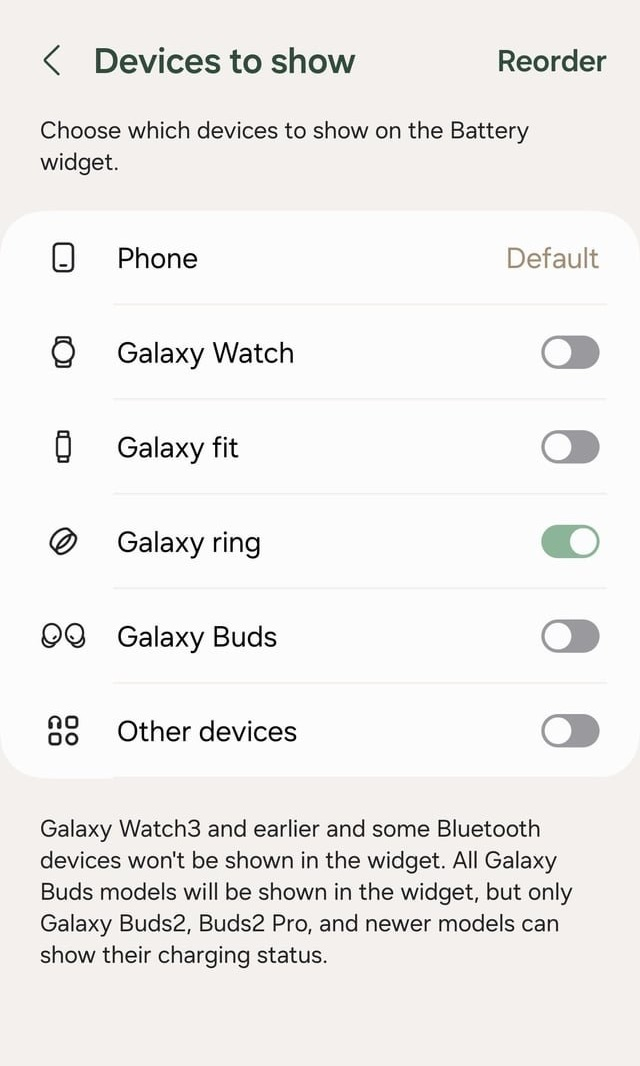
Task: Enable the Galaxy Watch toggle
Action: (570, 353)
